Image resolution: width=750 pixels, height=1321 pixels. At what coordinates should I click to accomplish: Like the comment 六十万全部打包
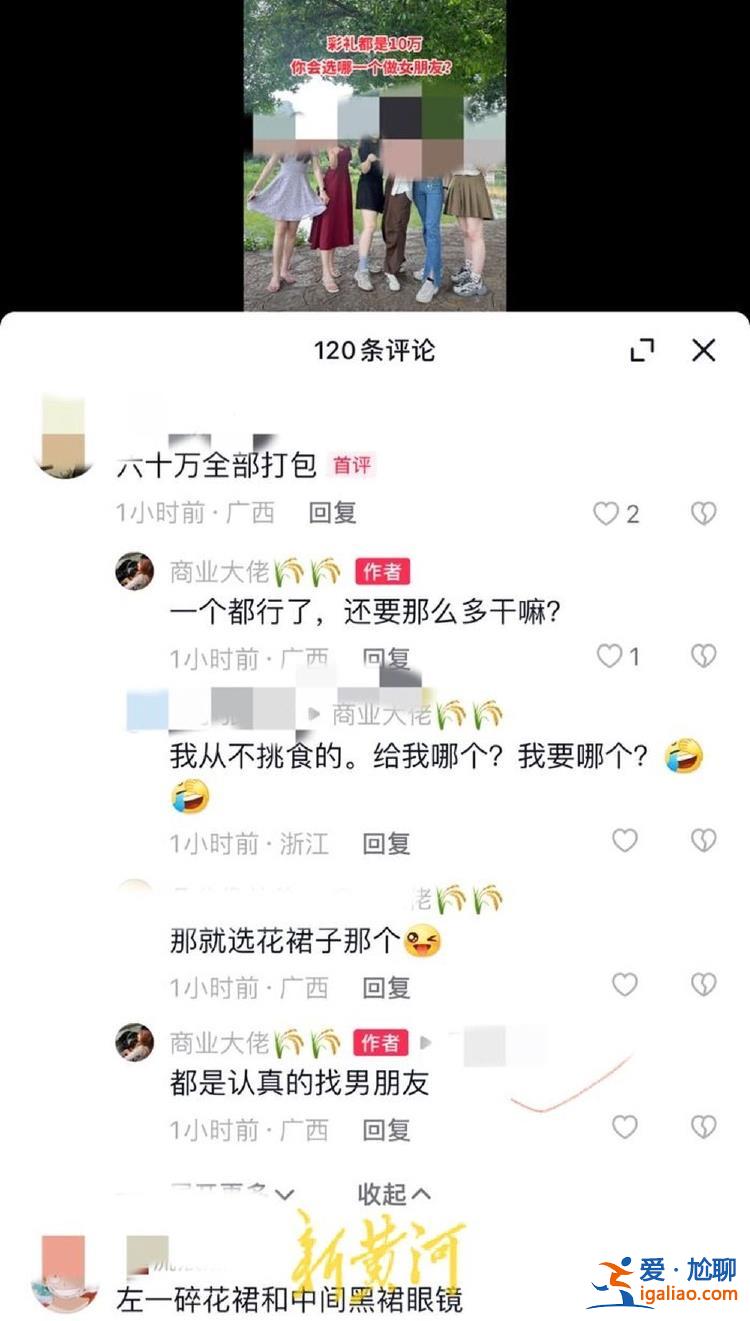click(x=606, y=514)
